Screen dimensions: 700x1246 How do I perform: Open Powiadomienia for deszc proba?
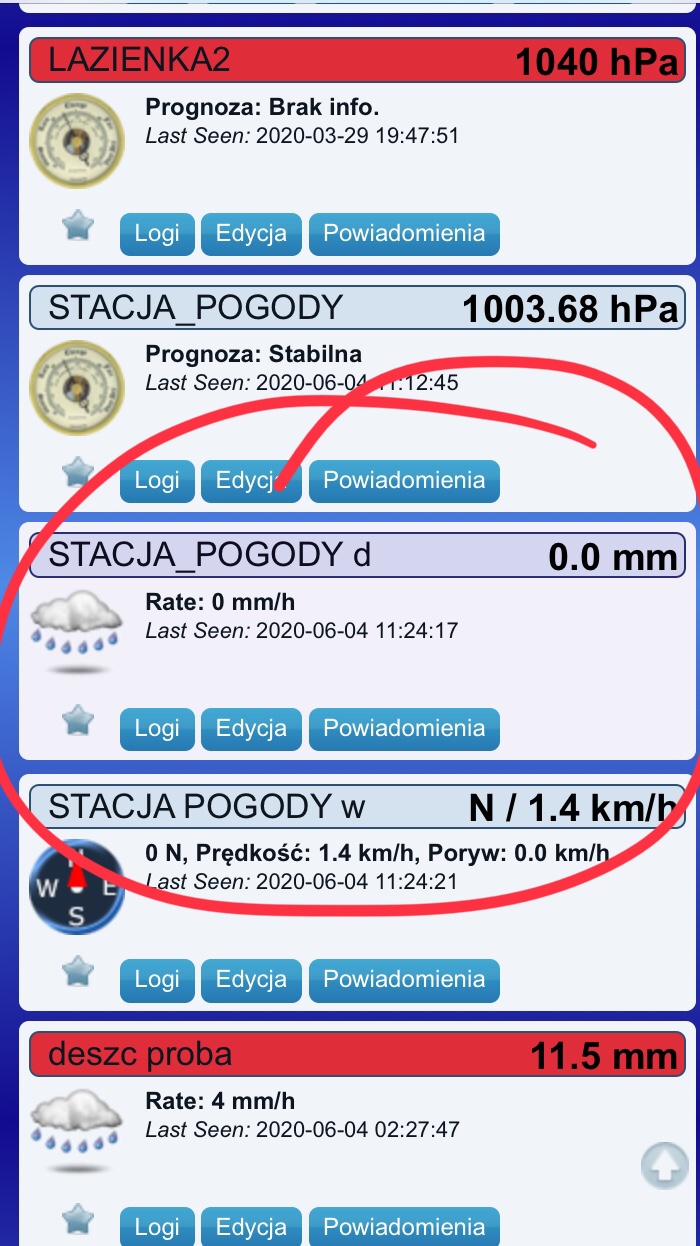[404, 1227]
